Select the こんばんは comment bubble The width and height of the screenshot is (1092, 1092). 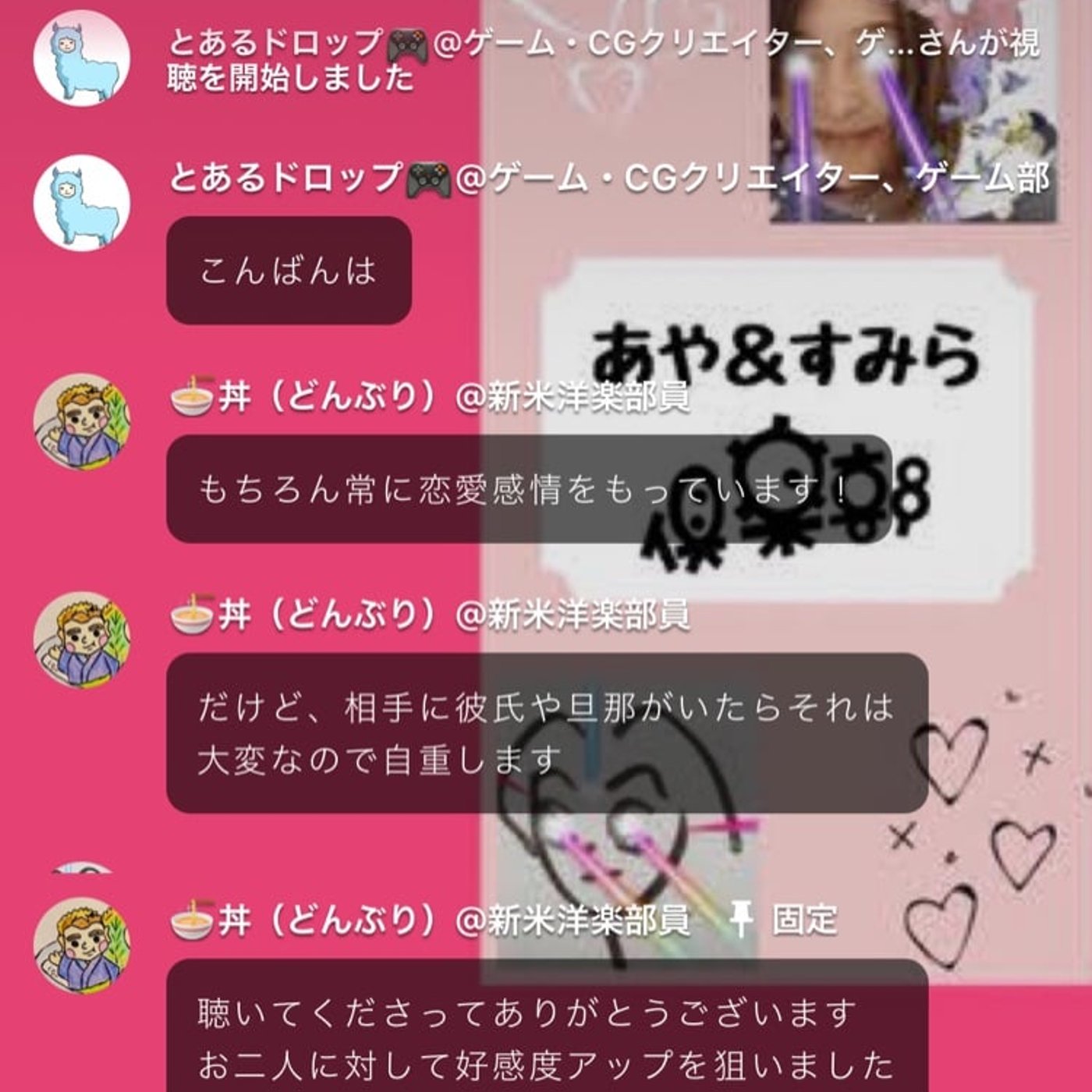pyautogui.click(x=289, y=271)
